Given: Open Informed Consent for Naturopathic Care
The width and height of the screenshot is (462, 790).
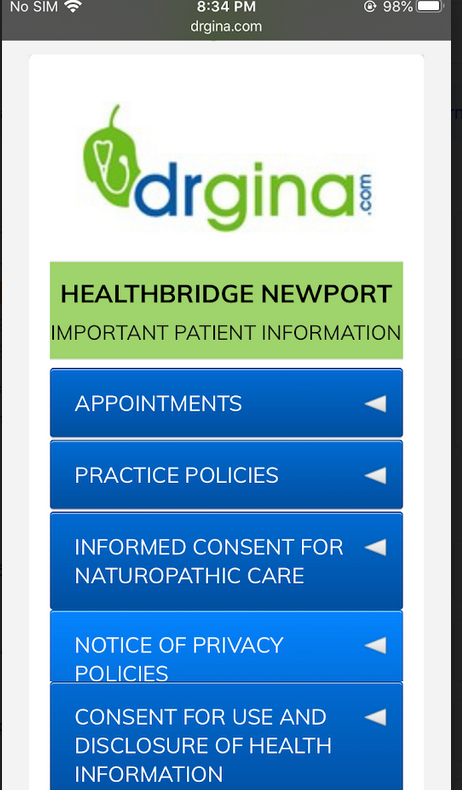Looking at the screenshot, I should pyautogui.click(x=226, y=561).
